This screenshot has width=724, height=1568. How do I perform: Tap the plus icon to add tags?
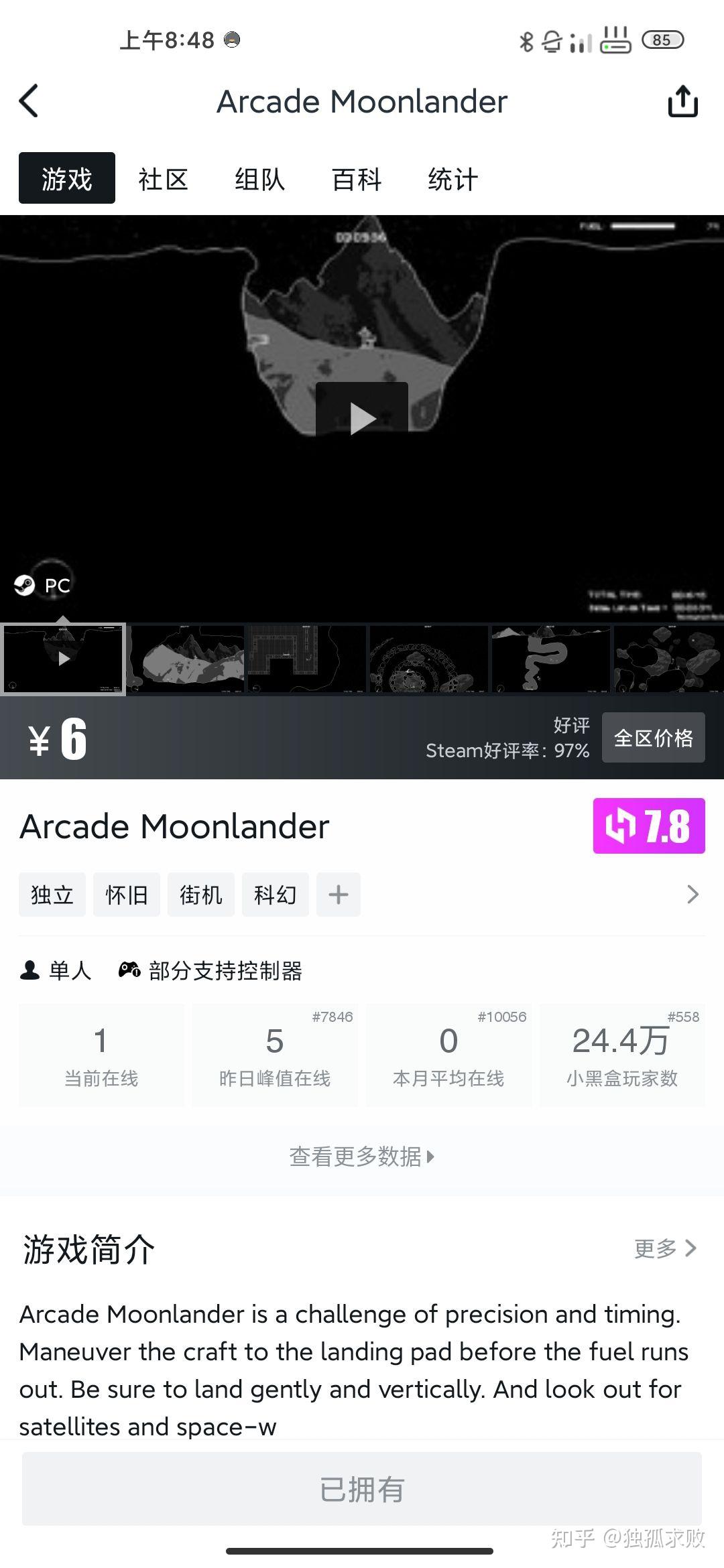338,894
